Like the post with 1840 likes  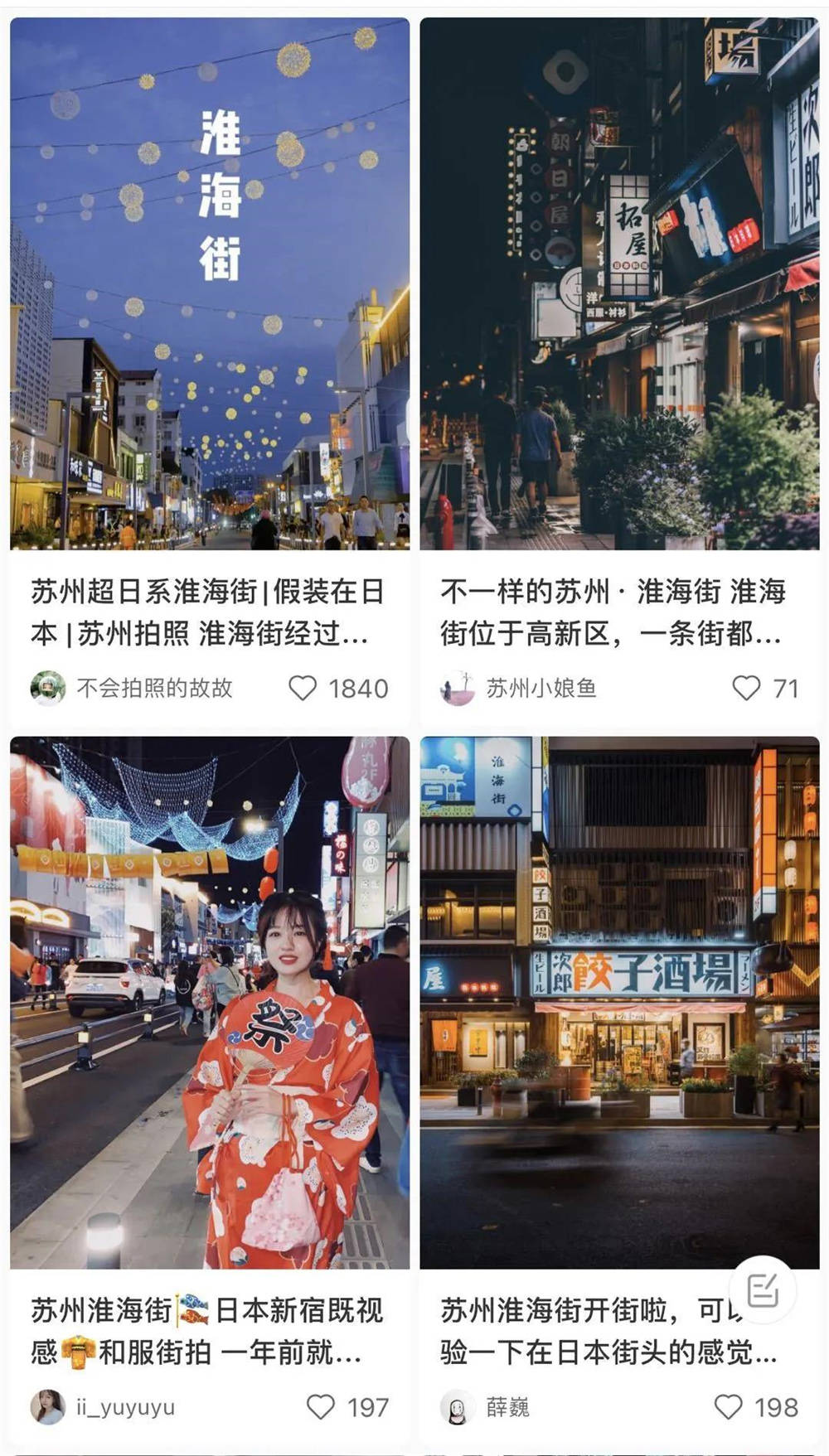[303, 688]
